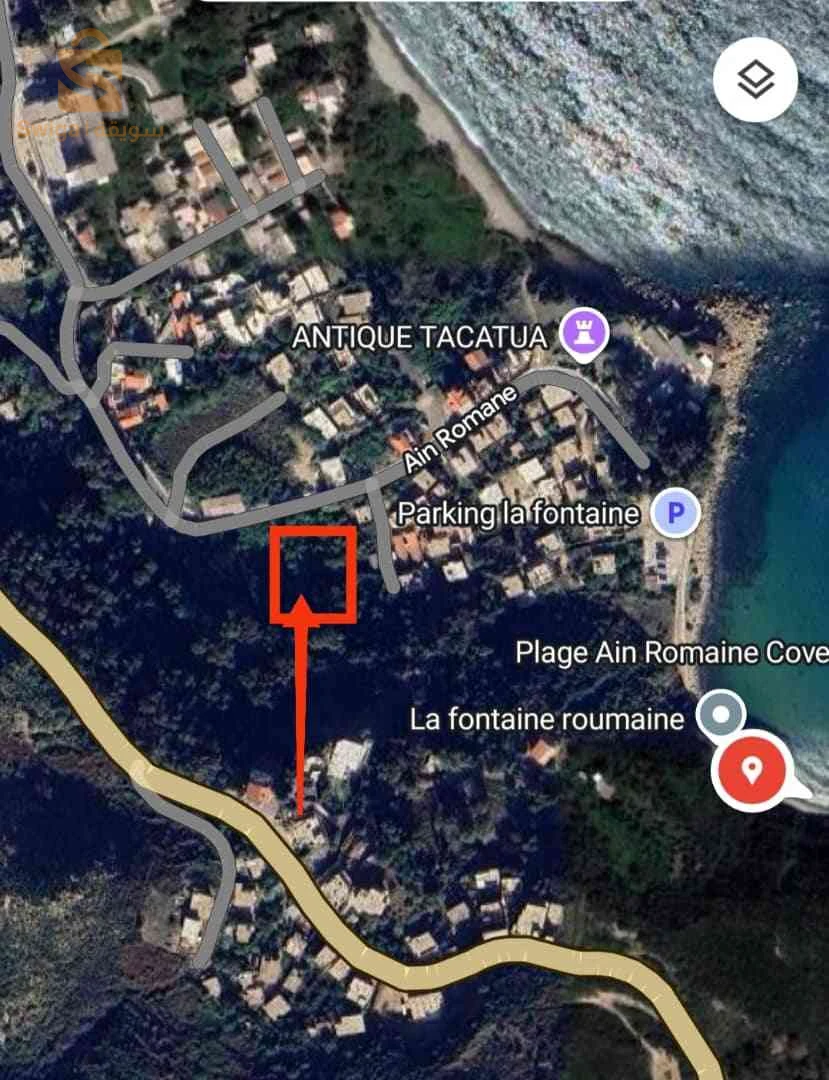Open the Parking la fontaine marker
829x1080 pixels.
point(676,514)
